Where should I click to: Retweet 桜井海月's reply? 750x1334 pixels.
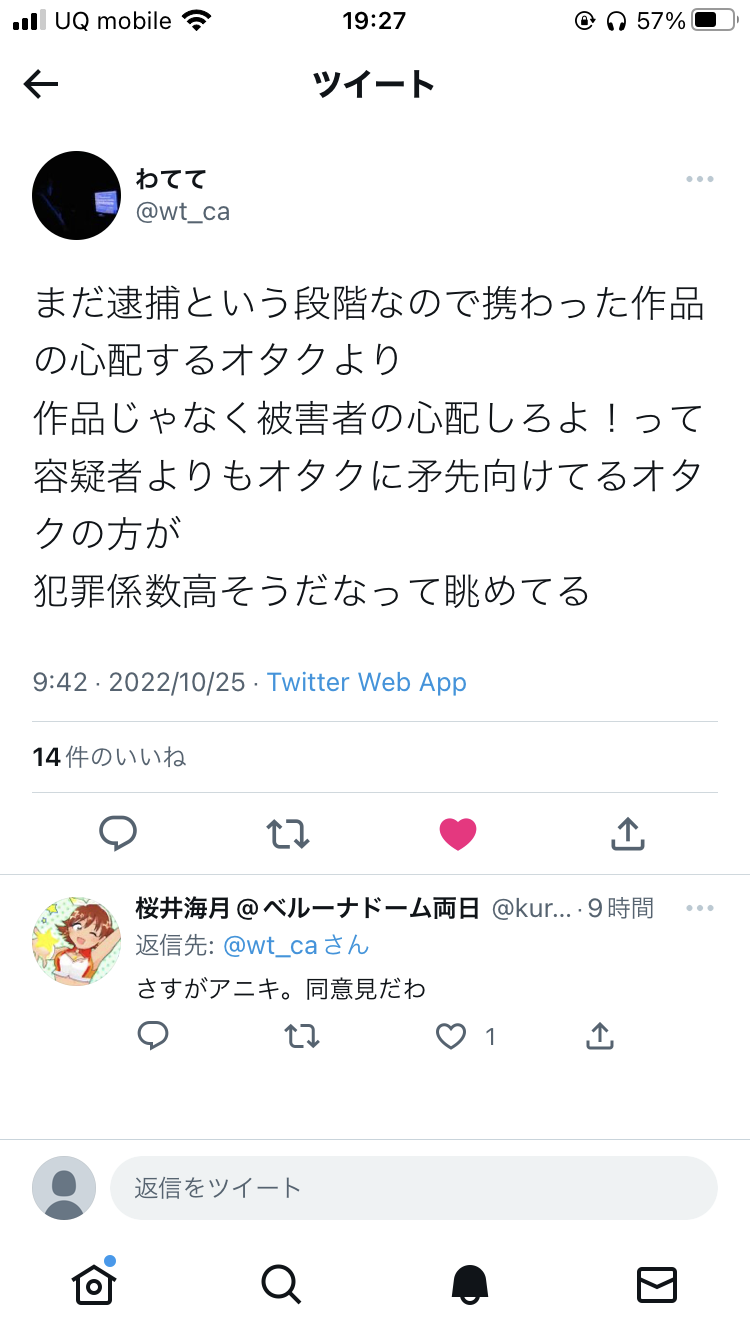click(302, 1037)
